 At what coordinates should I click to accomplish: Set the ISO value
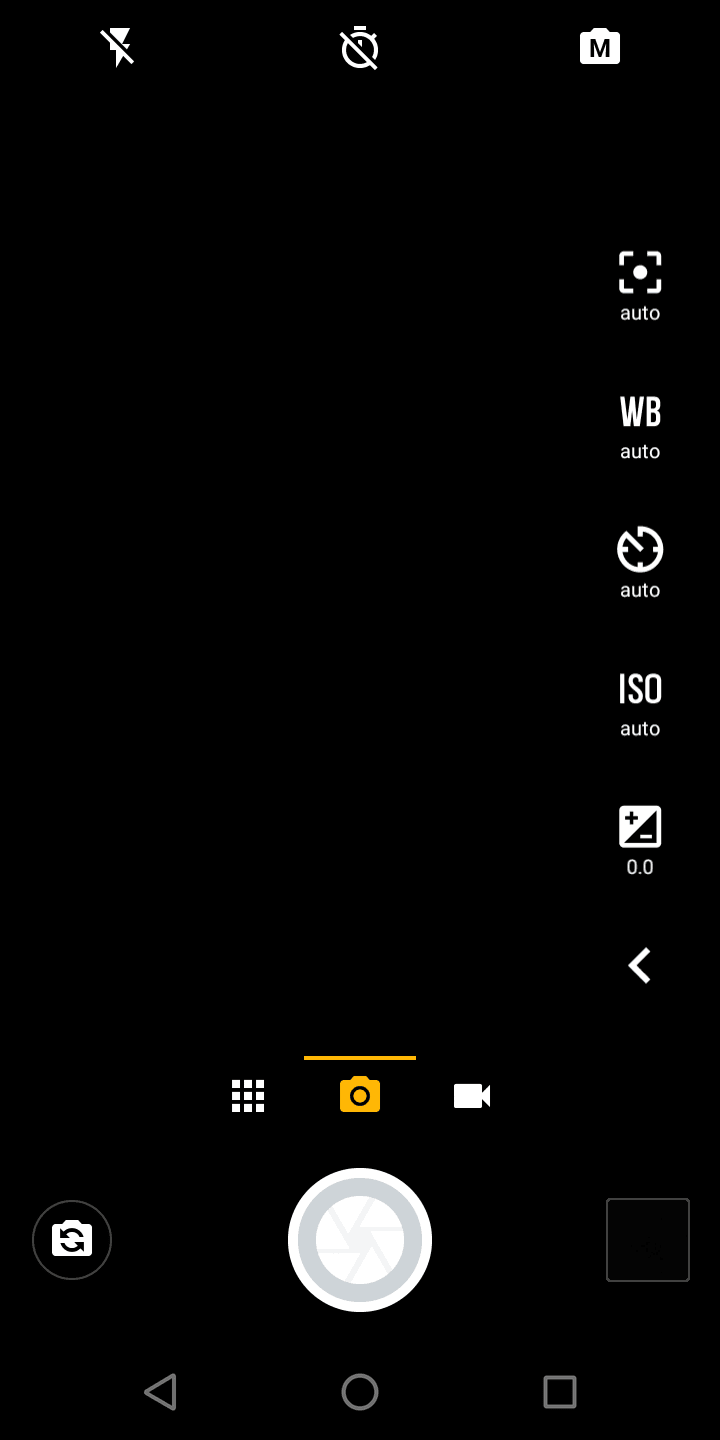coord(640,704)
